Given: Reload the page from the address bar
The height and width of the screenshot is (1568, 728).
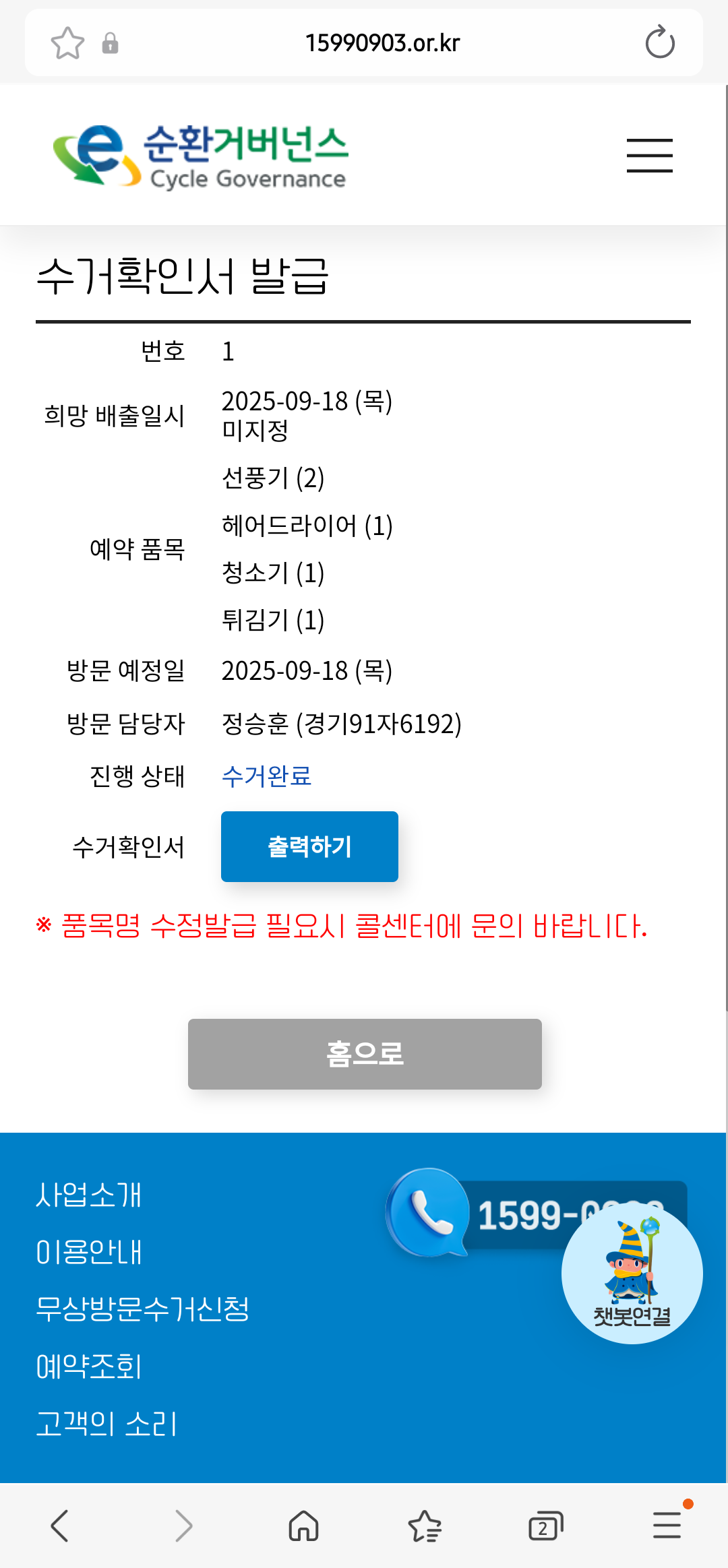Looking at the screenshot, I should [659, 43].
